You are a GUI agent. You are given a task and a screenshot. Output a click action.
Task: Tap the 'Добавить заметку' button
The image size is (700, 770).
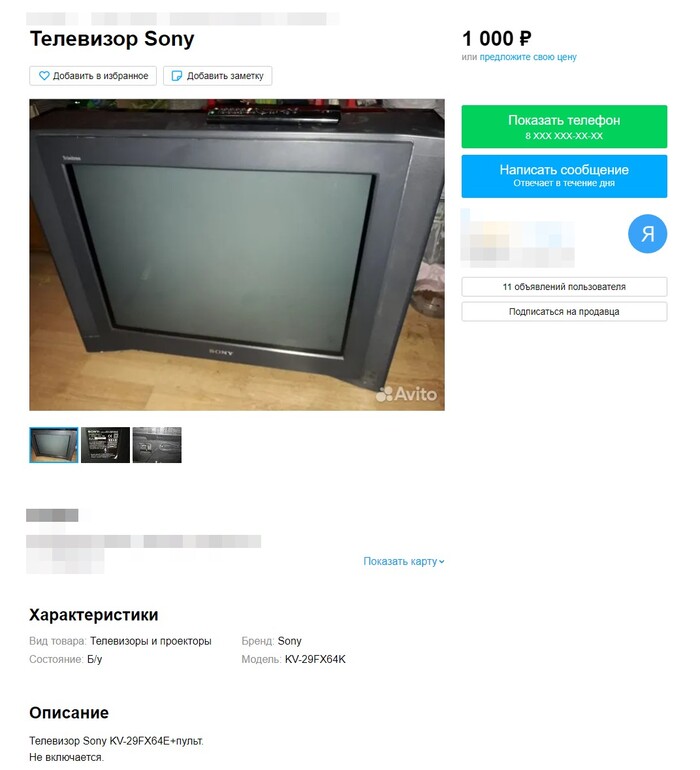[217, 76]
